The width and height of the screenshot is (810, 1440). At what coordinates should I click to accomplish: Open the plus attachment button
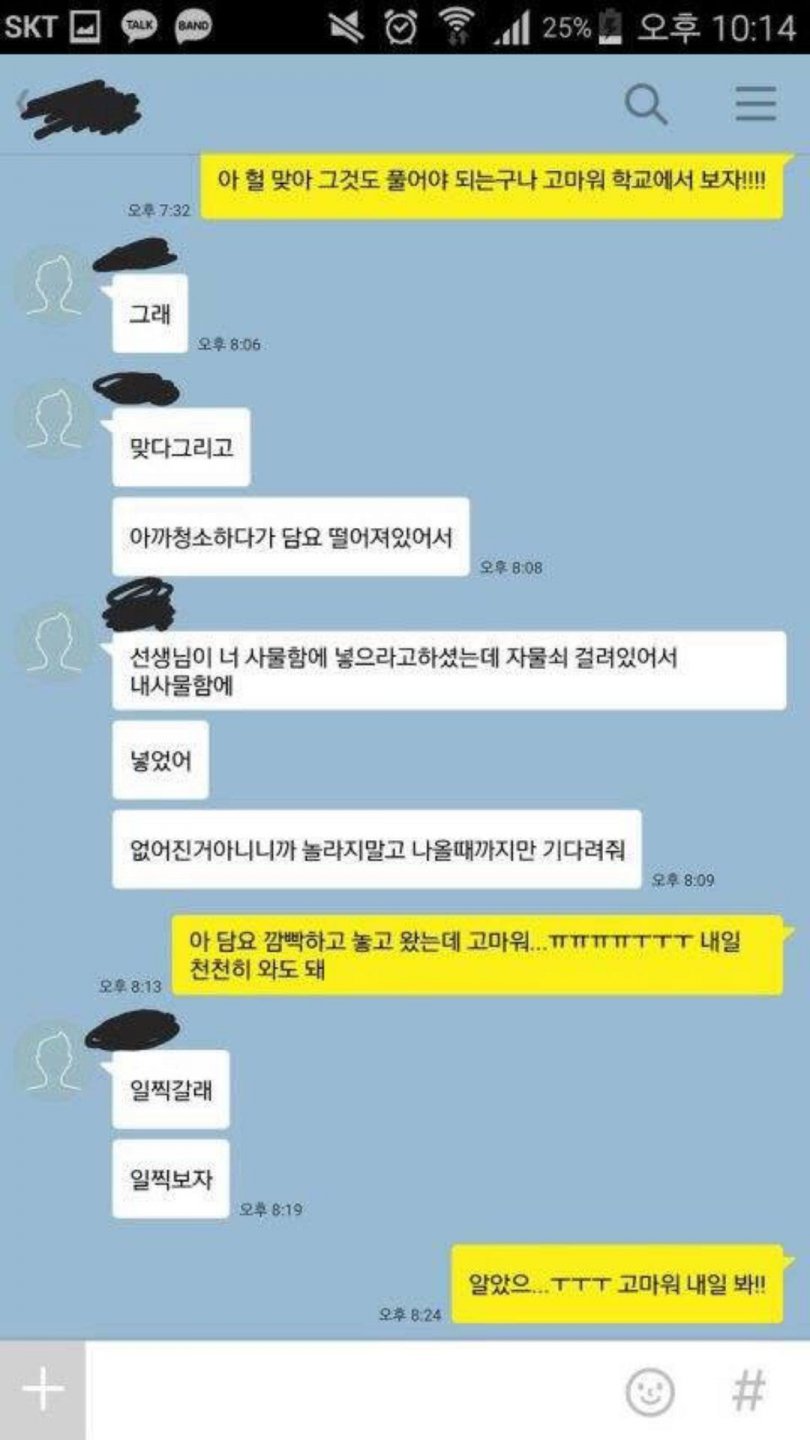pyautogui.click(x=42, y=1390)
